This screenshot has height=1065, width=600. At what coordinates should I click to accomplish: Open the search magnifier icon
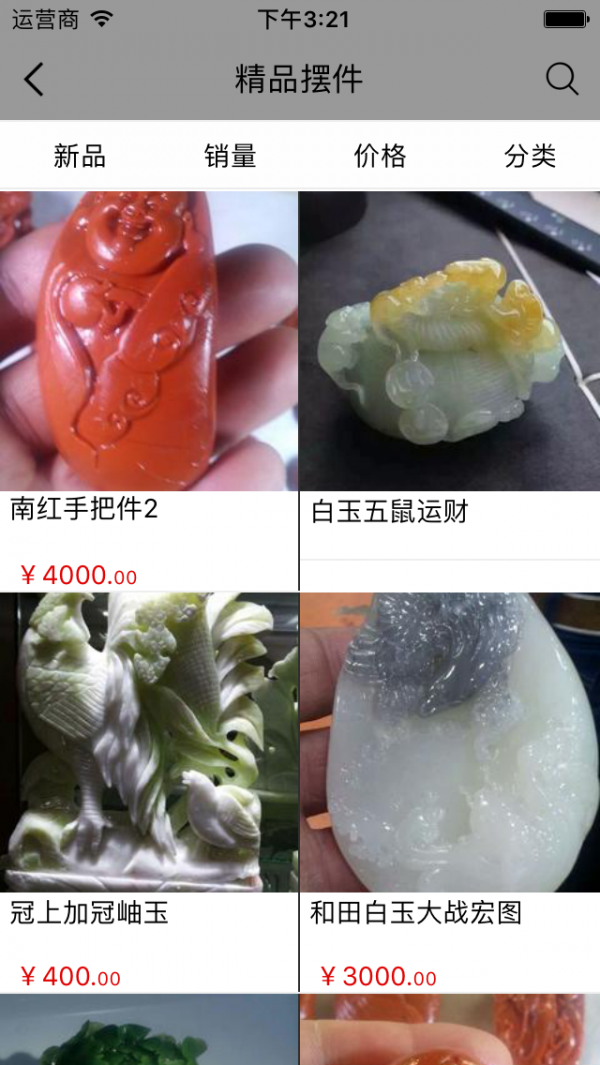tap(562, 80)
